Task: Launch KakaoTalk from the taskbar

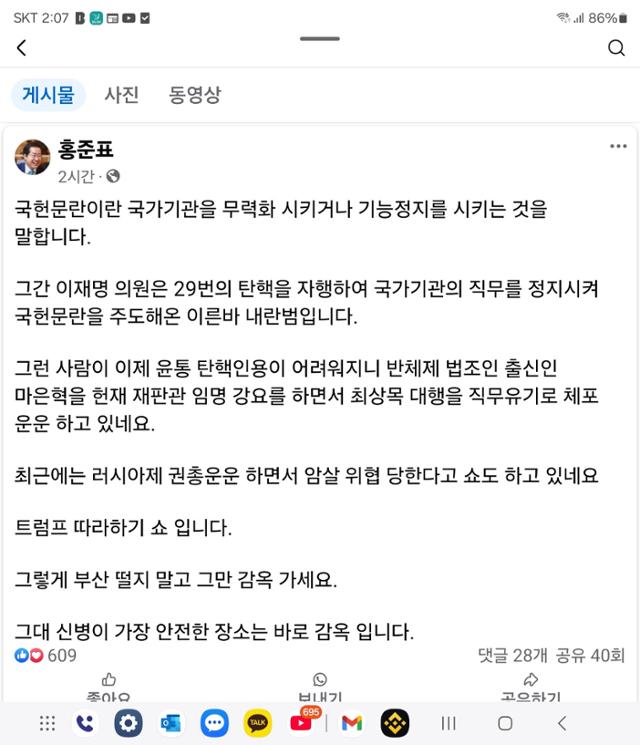Action: click(257, 723)
